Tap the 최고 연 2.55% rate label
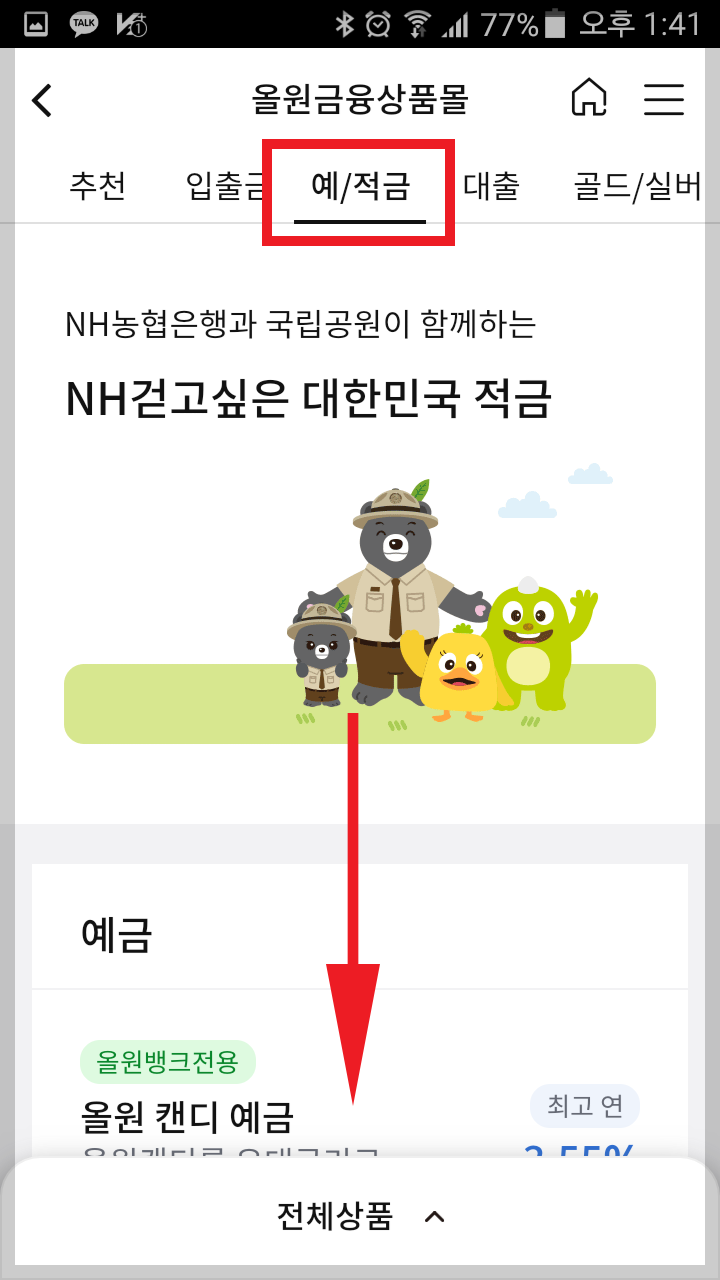 [x=585, y=1105]
